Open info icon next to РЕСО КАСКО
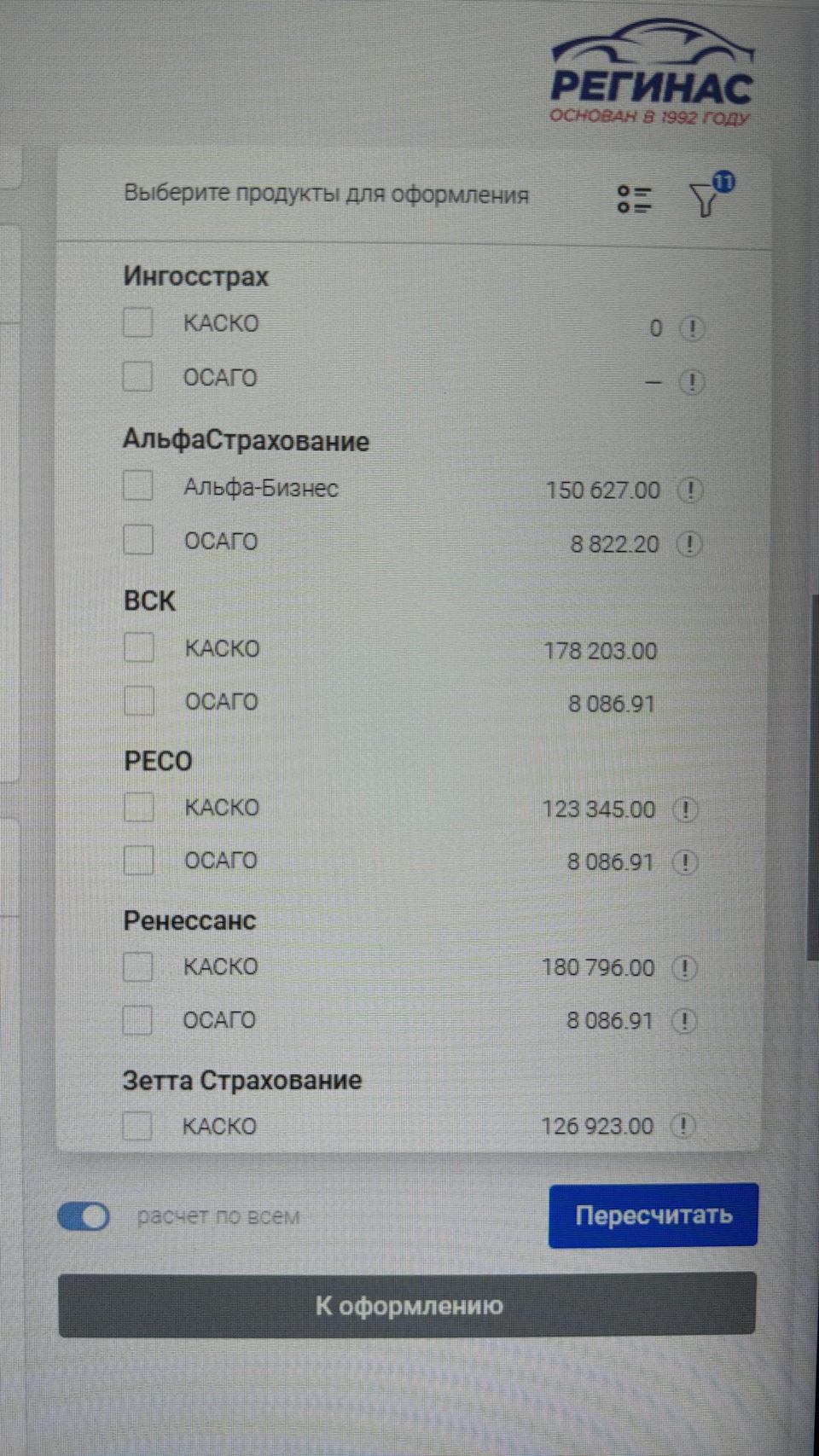The height and width of the screenshot is (1456, 819). point(685,809)
